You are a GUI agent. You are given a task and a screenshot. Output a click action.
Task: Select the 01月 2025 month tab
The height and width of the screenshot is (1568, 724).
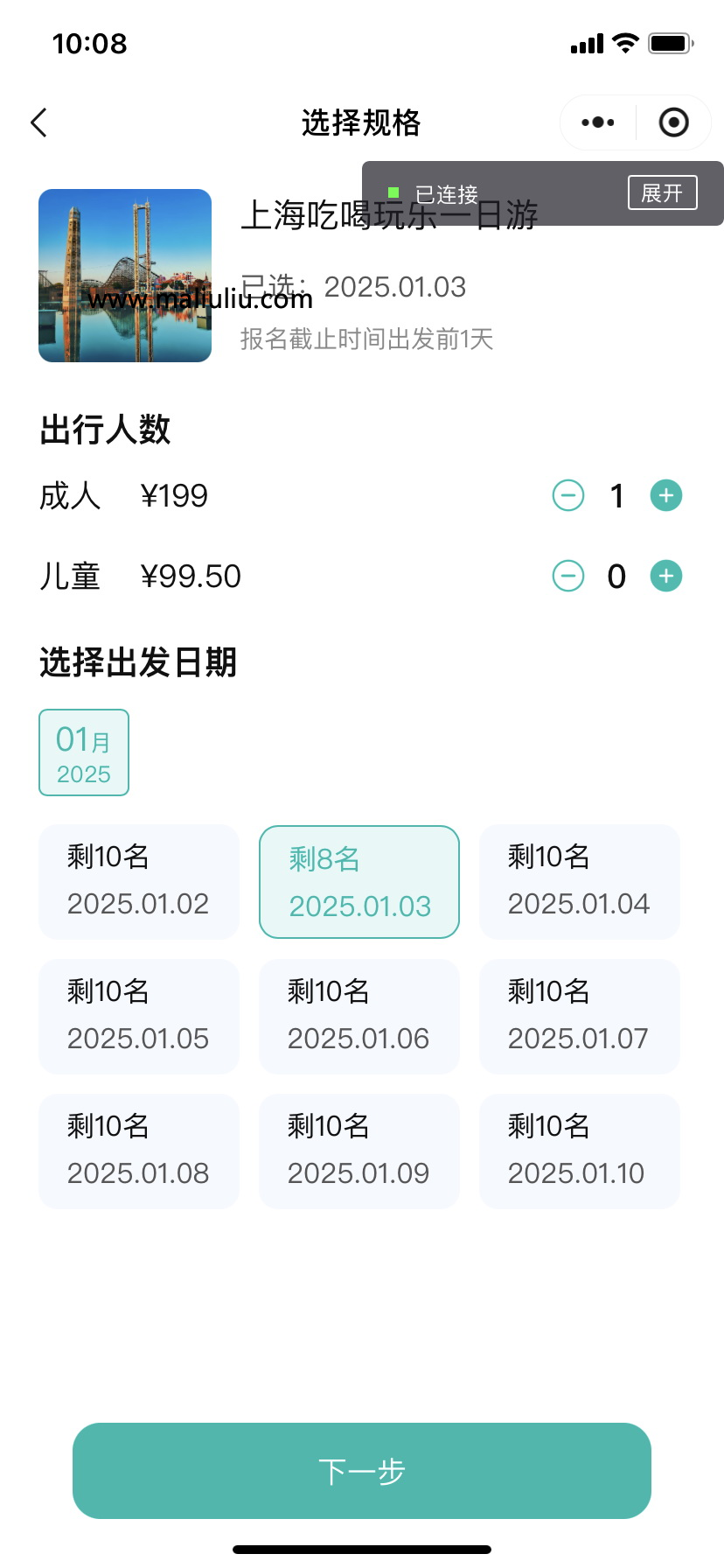pyautogui.click(x=84, y=752)
